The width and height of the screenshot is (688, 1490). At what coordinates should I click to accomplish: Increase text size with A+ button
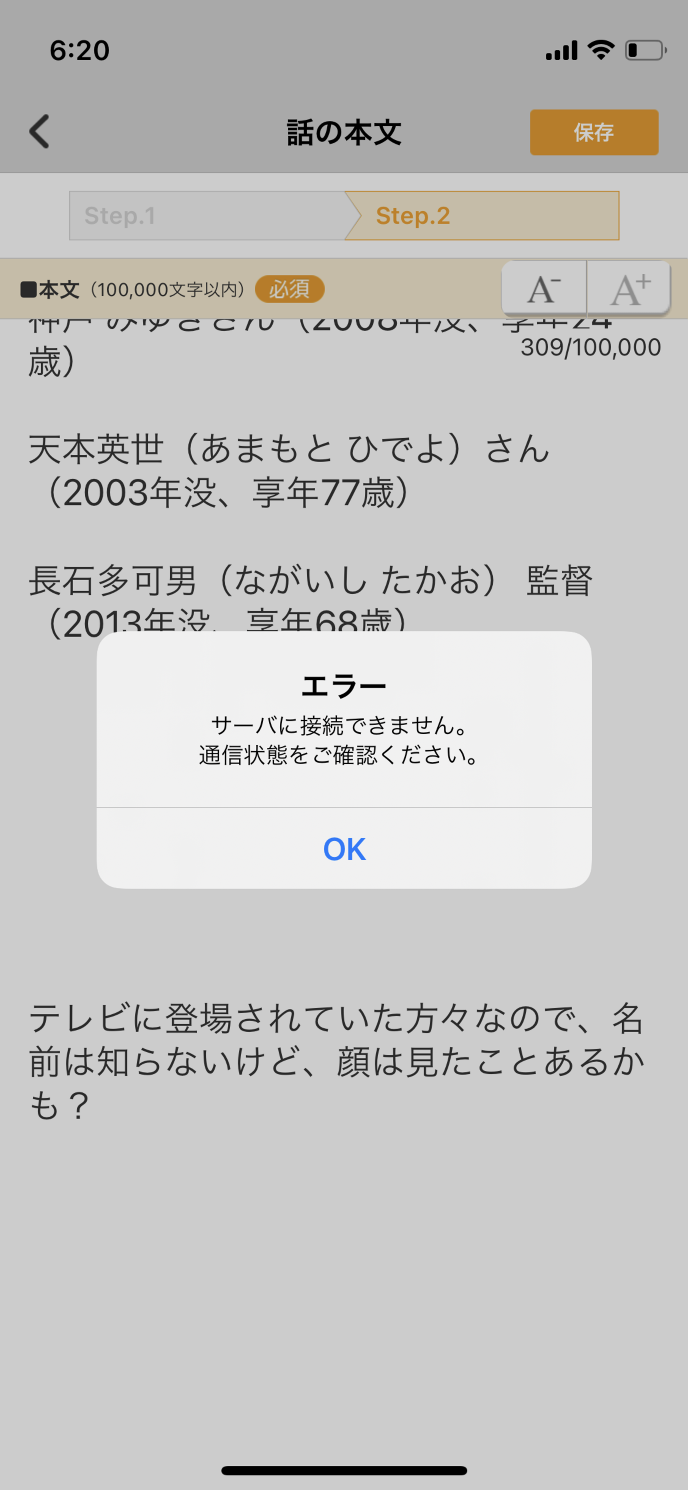click(x=629, y=290)
